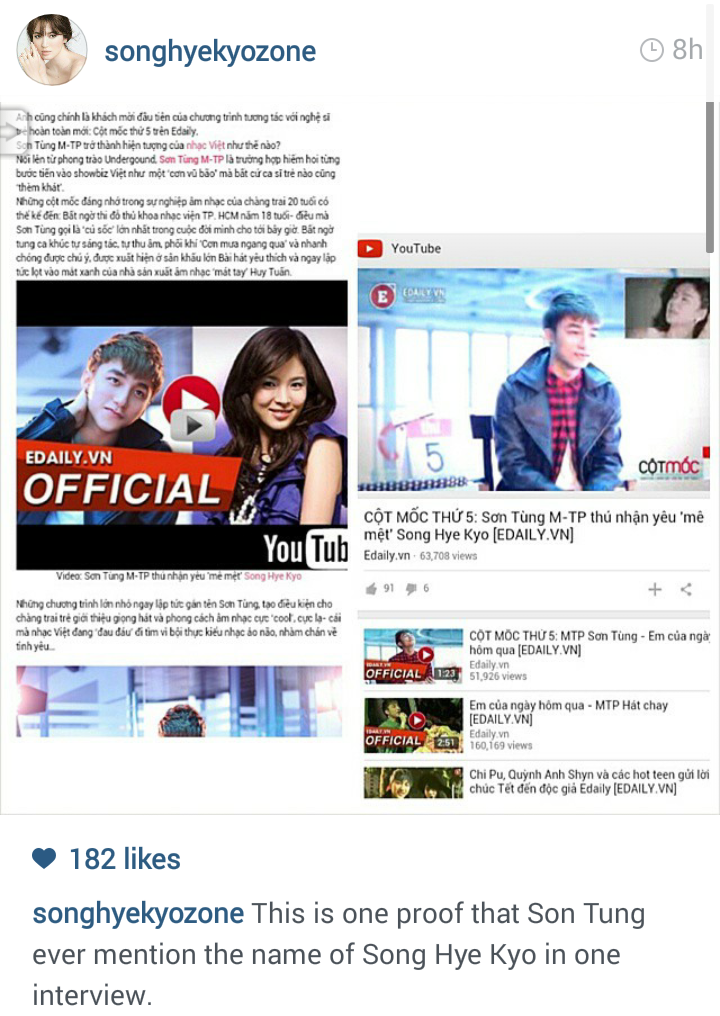Image resolution: width=720 pixels, height=1016 pixels.
Task: Open songhyekyozone's username in the caption
Action: pyautogui.click(x=138, y=914)
